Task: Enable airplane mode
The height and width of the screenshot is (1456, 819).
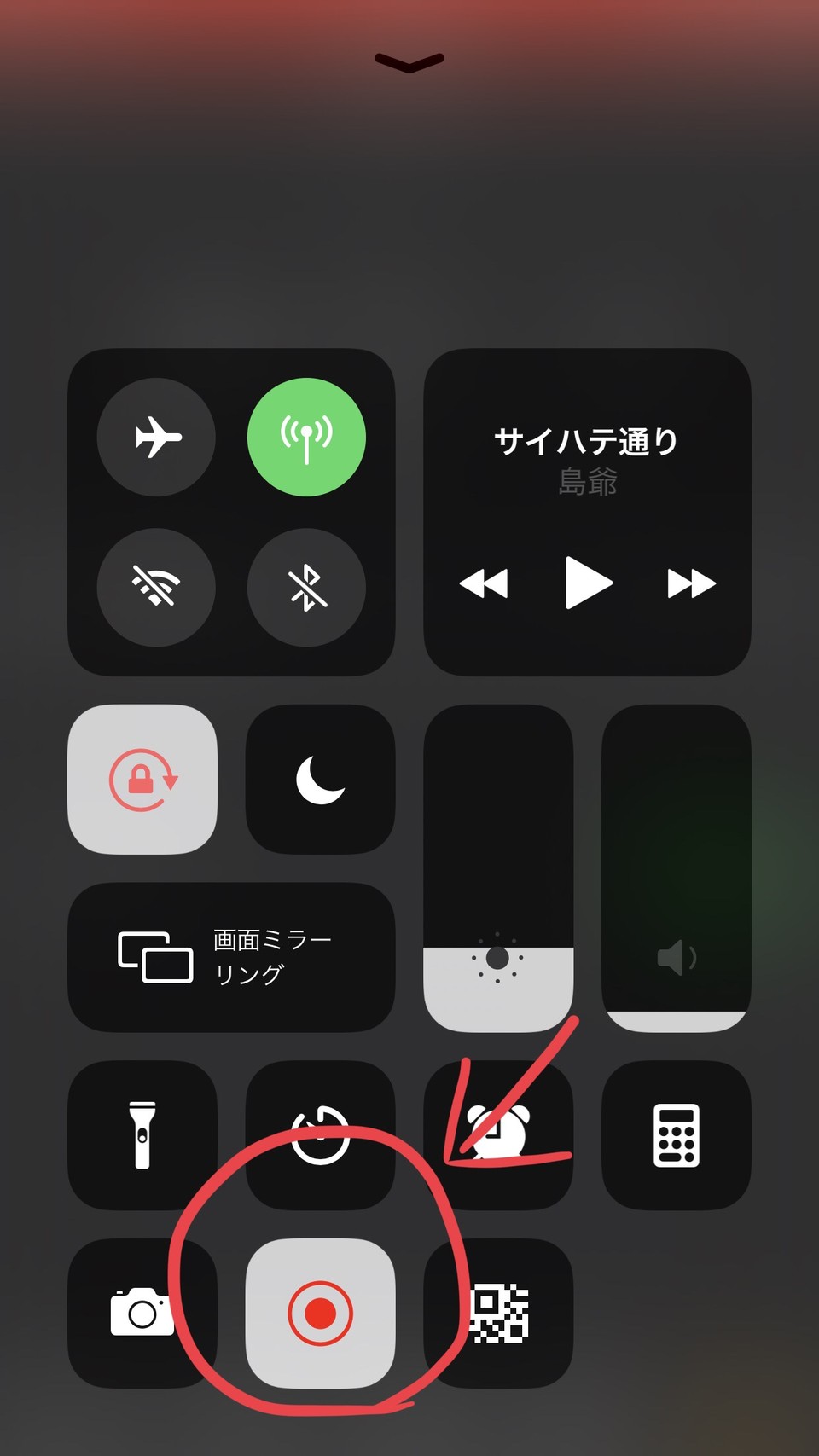Action: click(x=156, y=438)
